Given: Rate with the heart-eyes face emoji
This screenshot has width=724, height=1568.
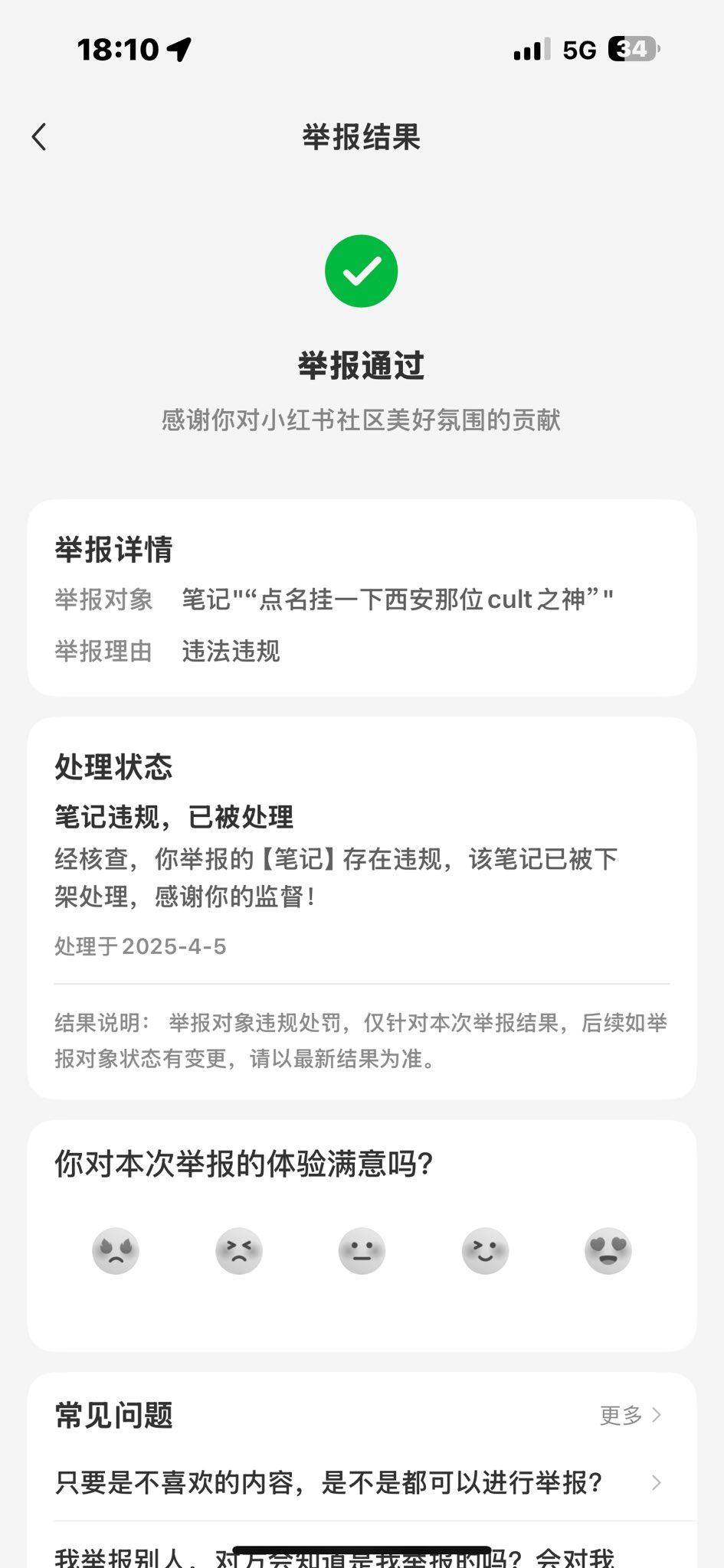Looking at the screenshot, I should pos(608,1251).
